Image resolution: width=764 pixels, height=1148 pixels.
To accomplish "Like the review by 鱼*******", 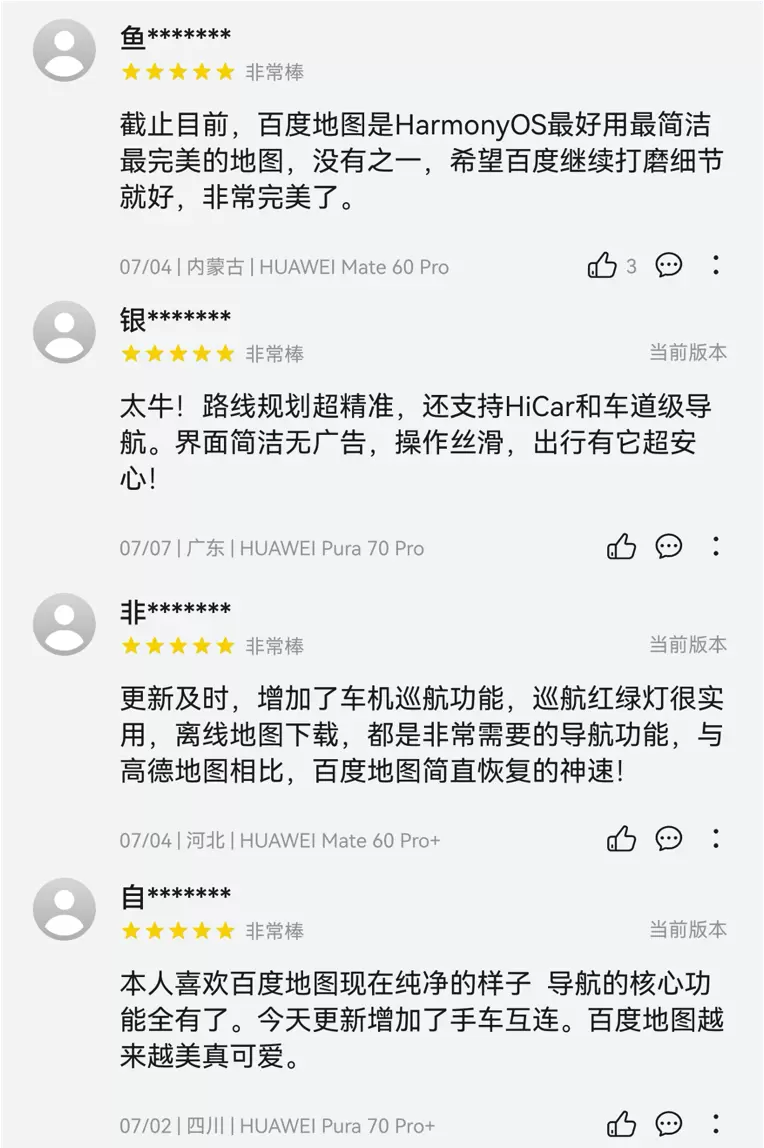I will point(602,266).
